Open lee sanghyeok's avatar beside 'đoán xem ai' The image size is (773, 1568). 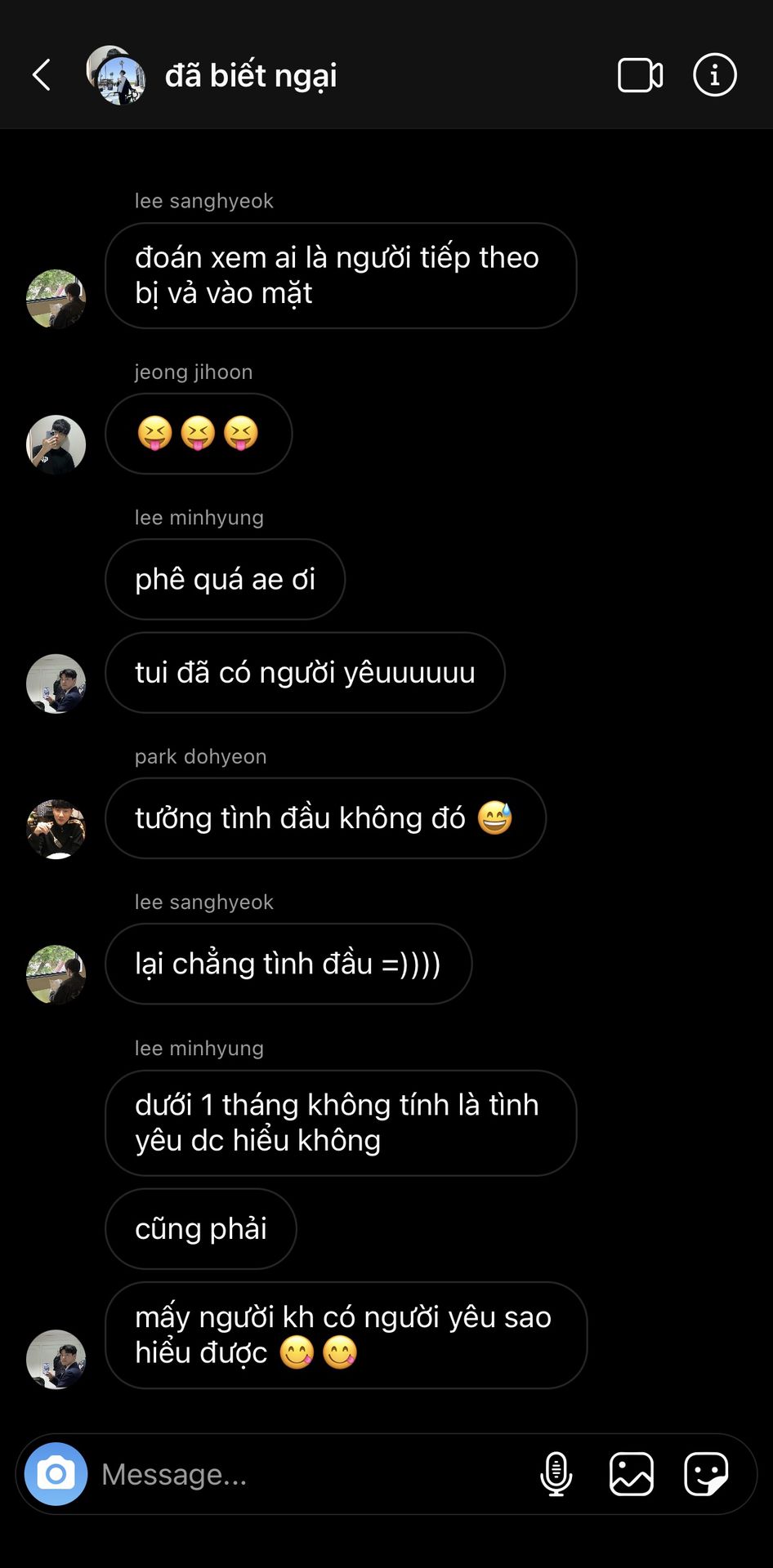click(56, 299)
